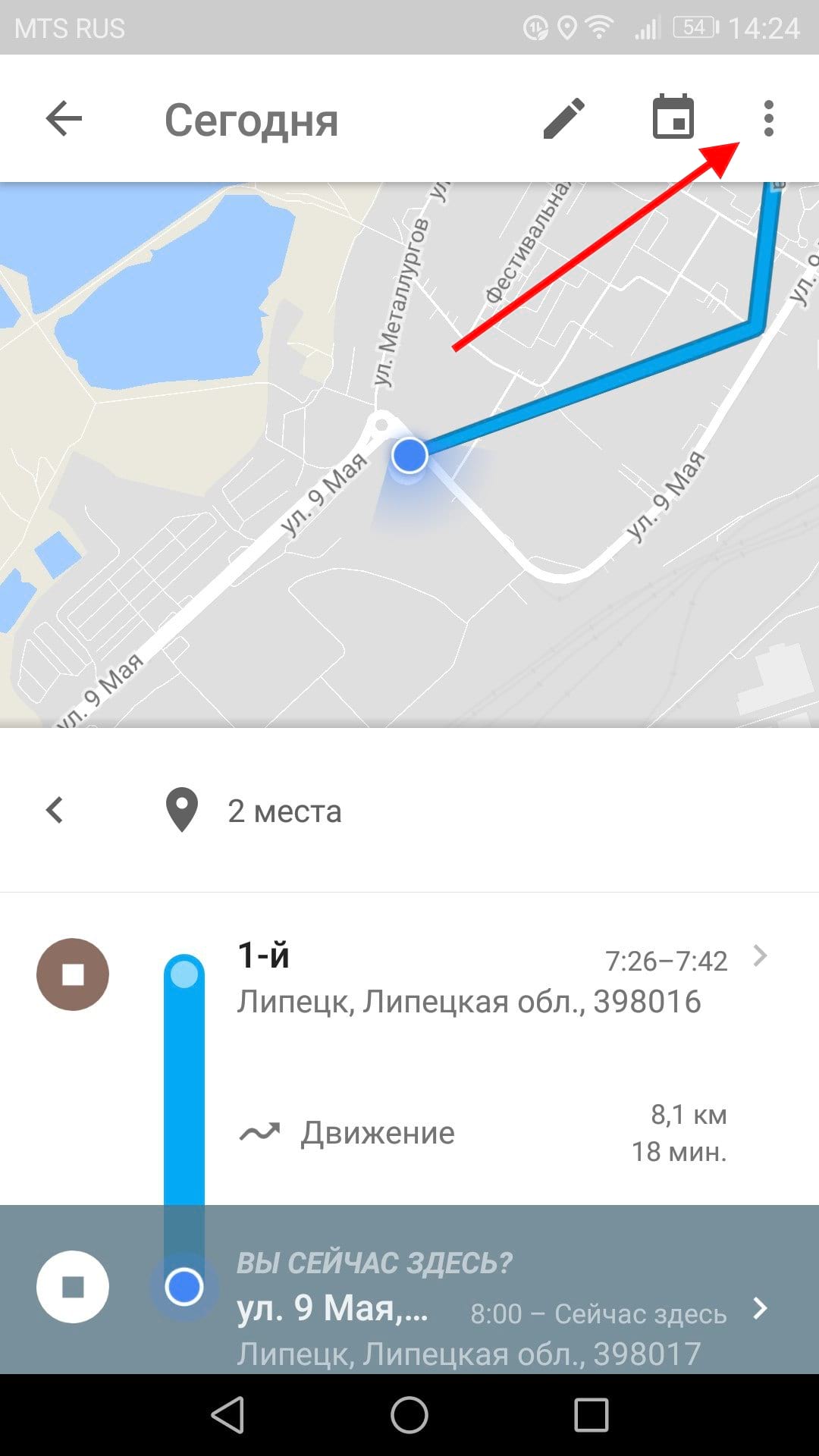Tap the pencil edit icon

point(564,119)
